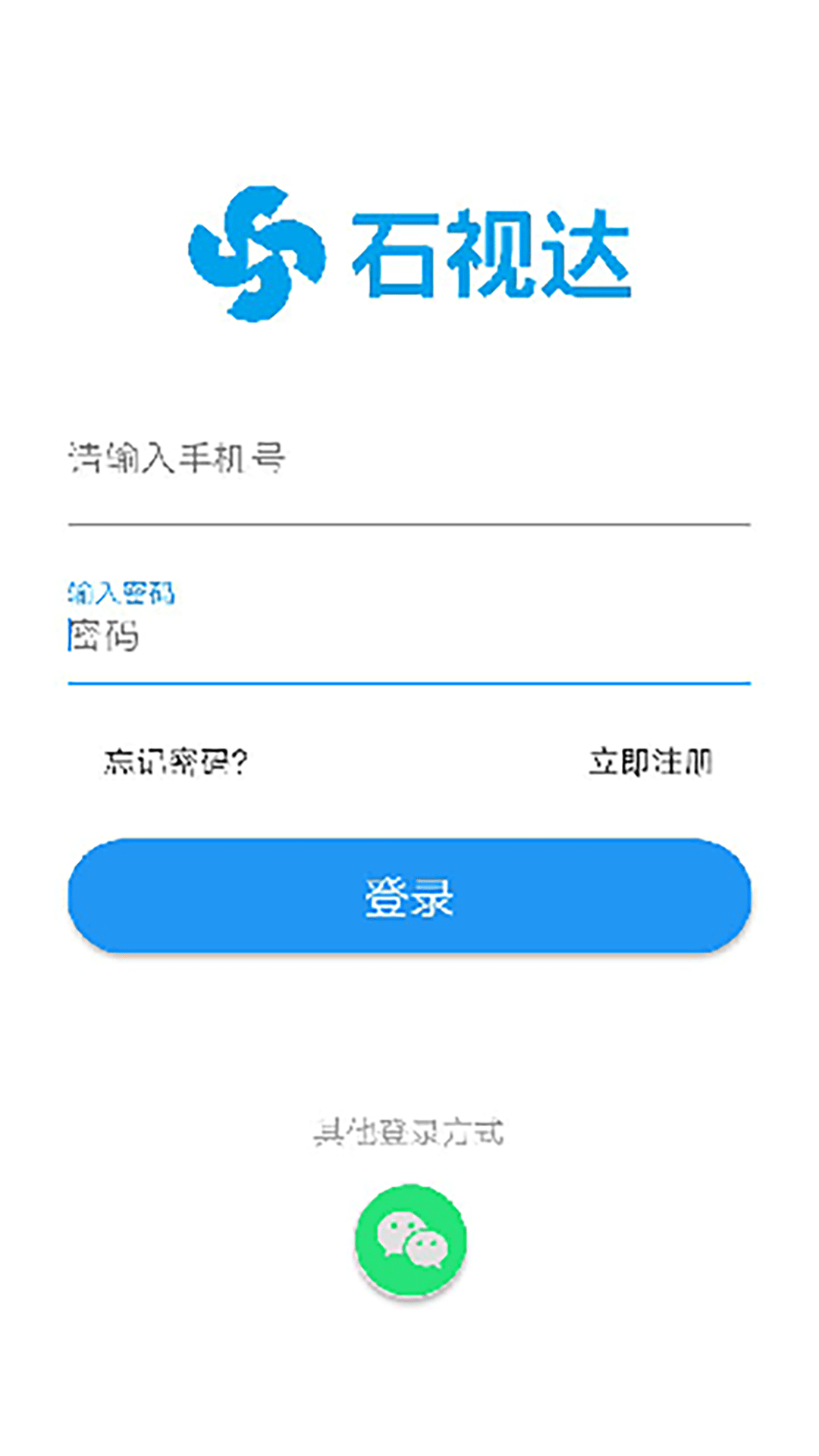Log in with the WeChat icon

click(410, 1241)
